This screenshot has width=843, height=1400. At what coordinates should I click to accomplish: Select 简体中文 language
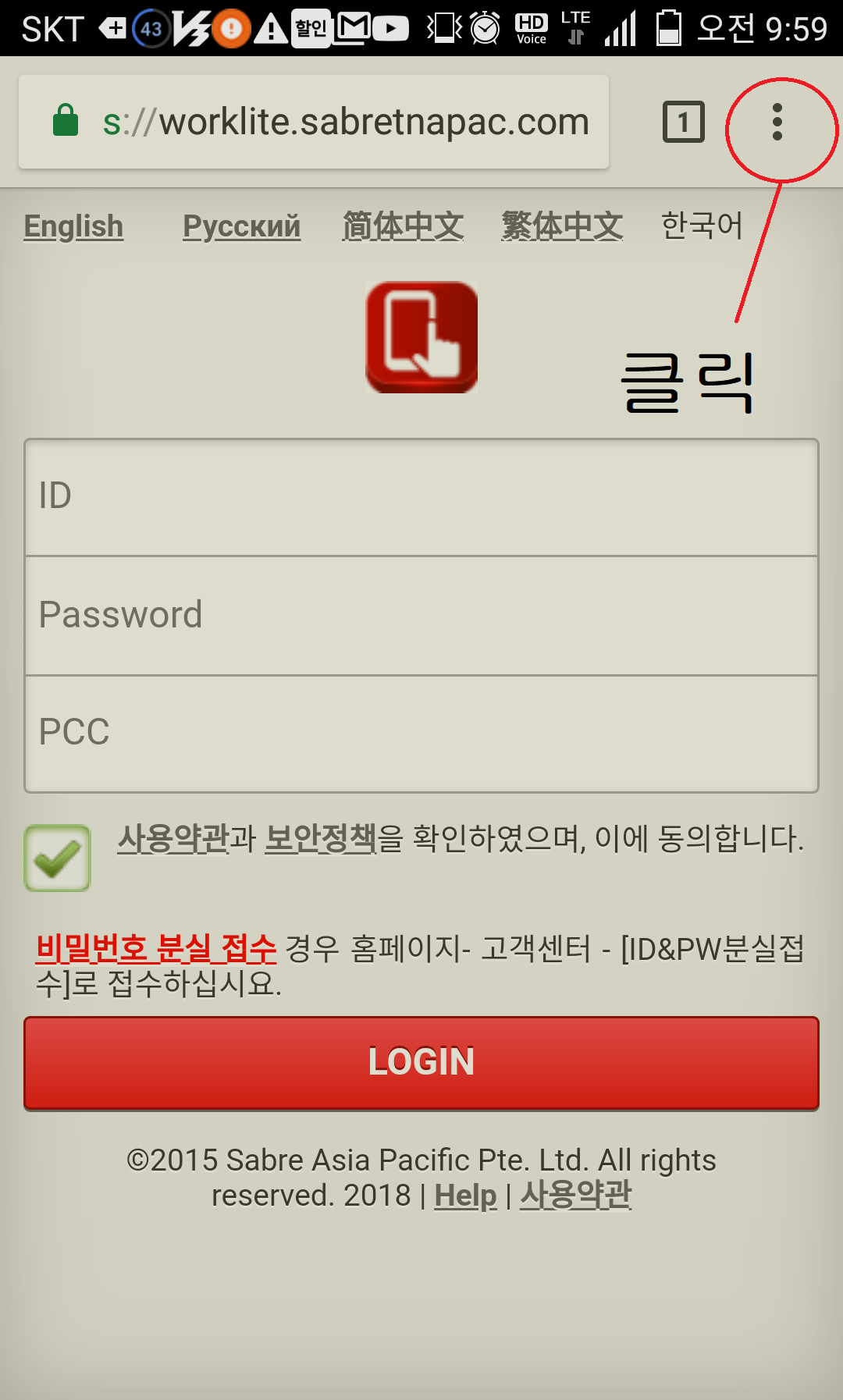click(403, 226)
